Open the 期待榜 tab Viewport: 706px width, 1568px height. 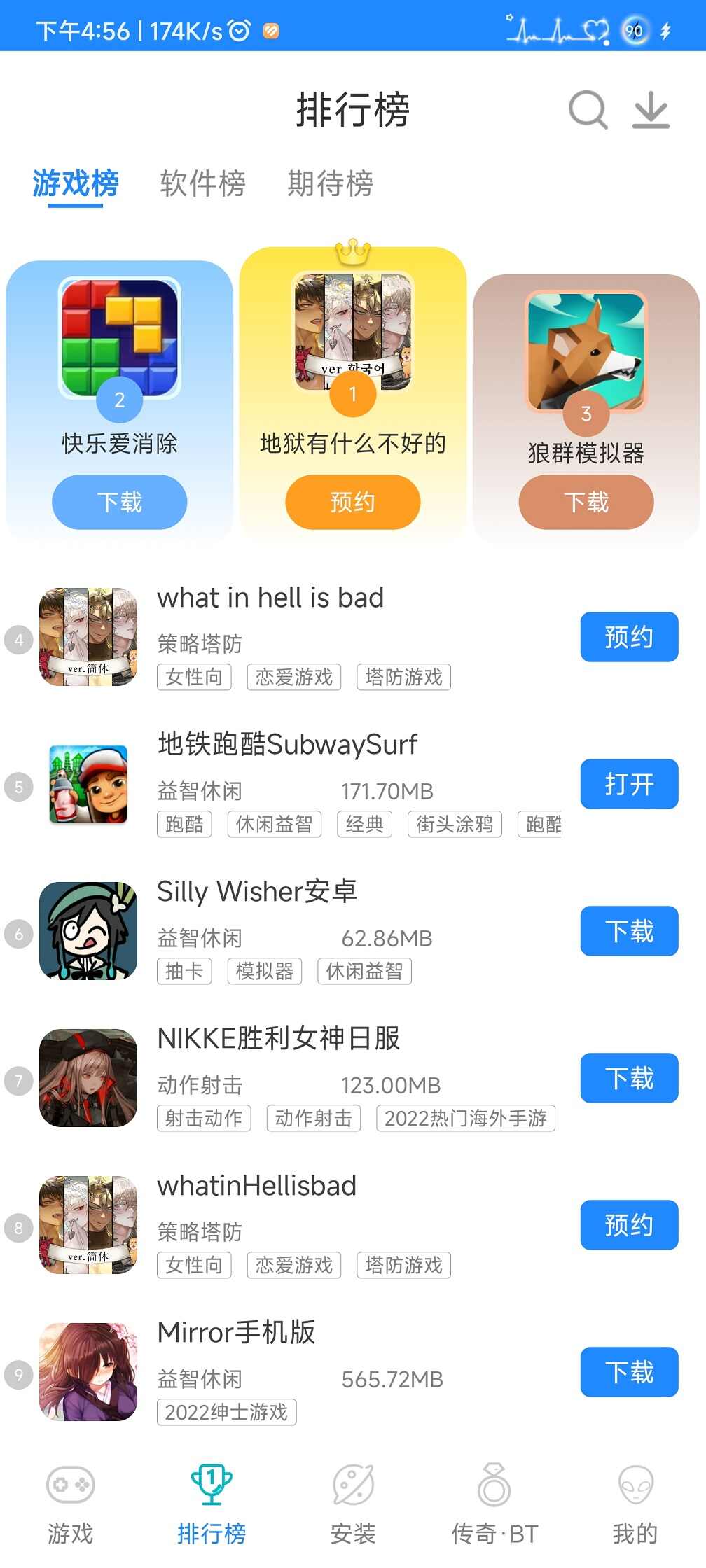[x=329, y=183]
